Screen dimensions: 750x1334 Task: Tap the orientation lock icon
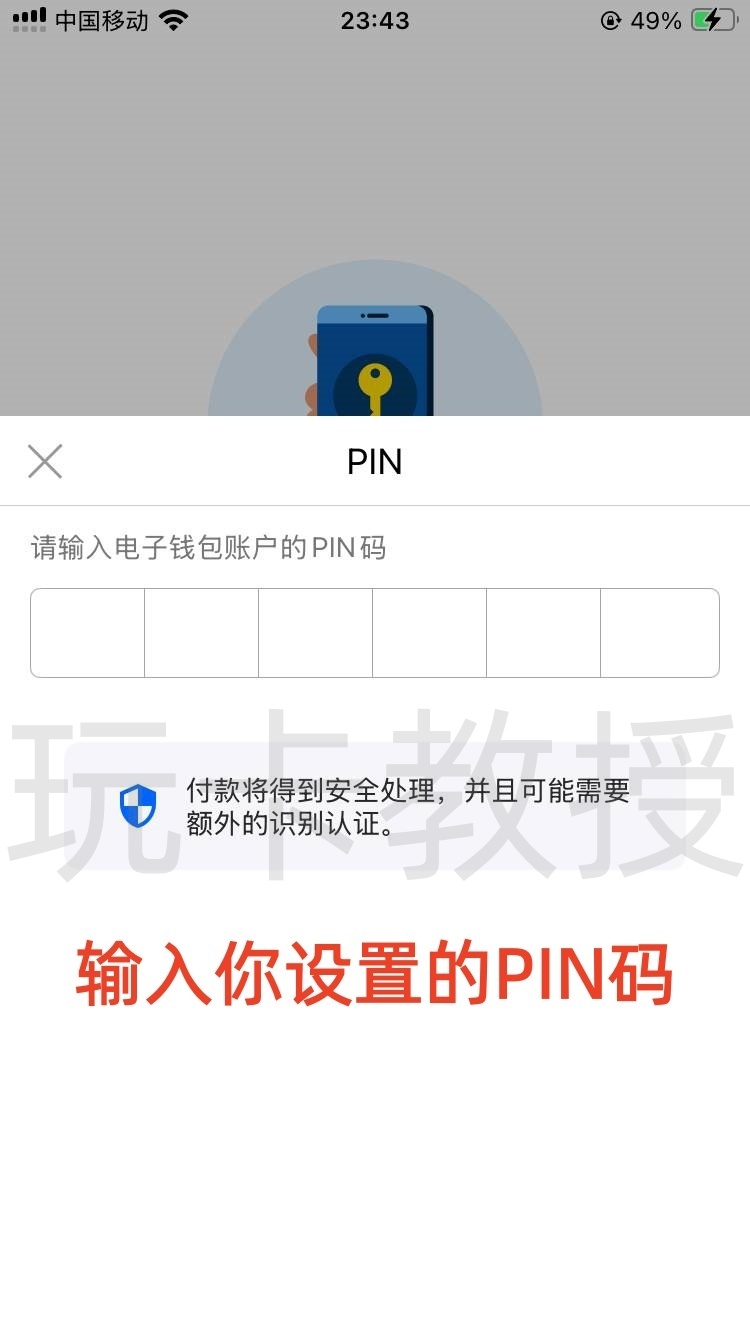(610, 20)
